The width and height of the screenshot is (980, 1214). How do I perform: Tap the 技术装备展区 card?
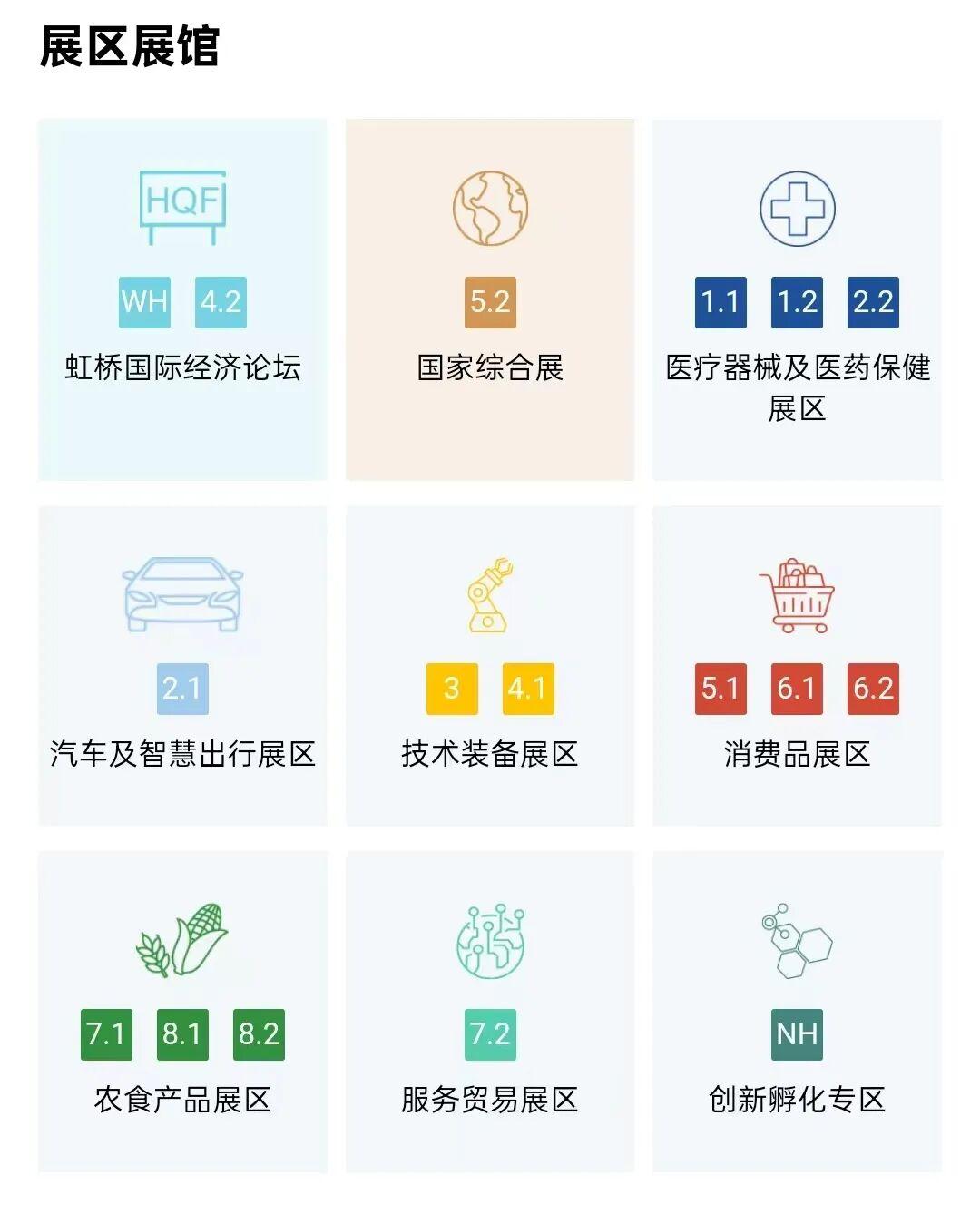(490, 667)
